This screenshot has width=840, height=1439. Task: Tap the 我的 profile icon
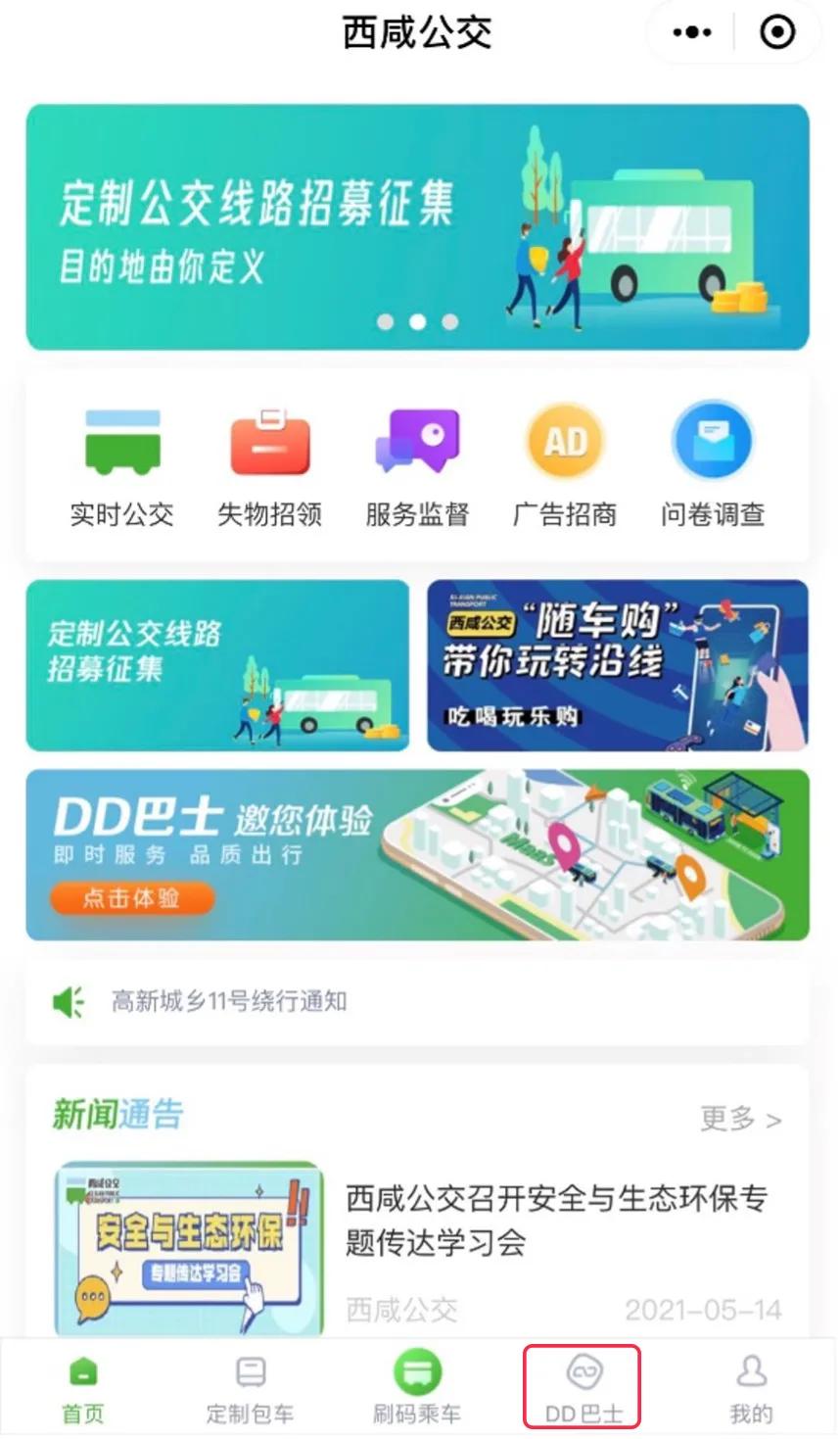pos(751,1384)
